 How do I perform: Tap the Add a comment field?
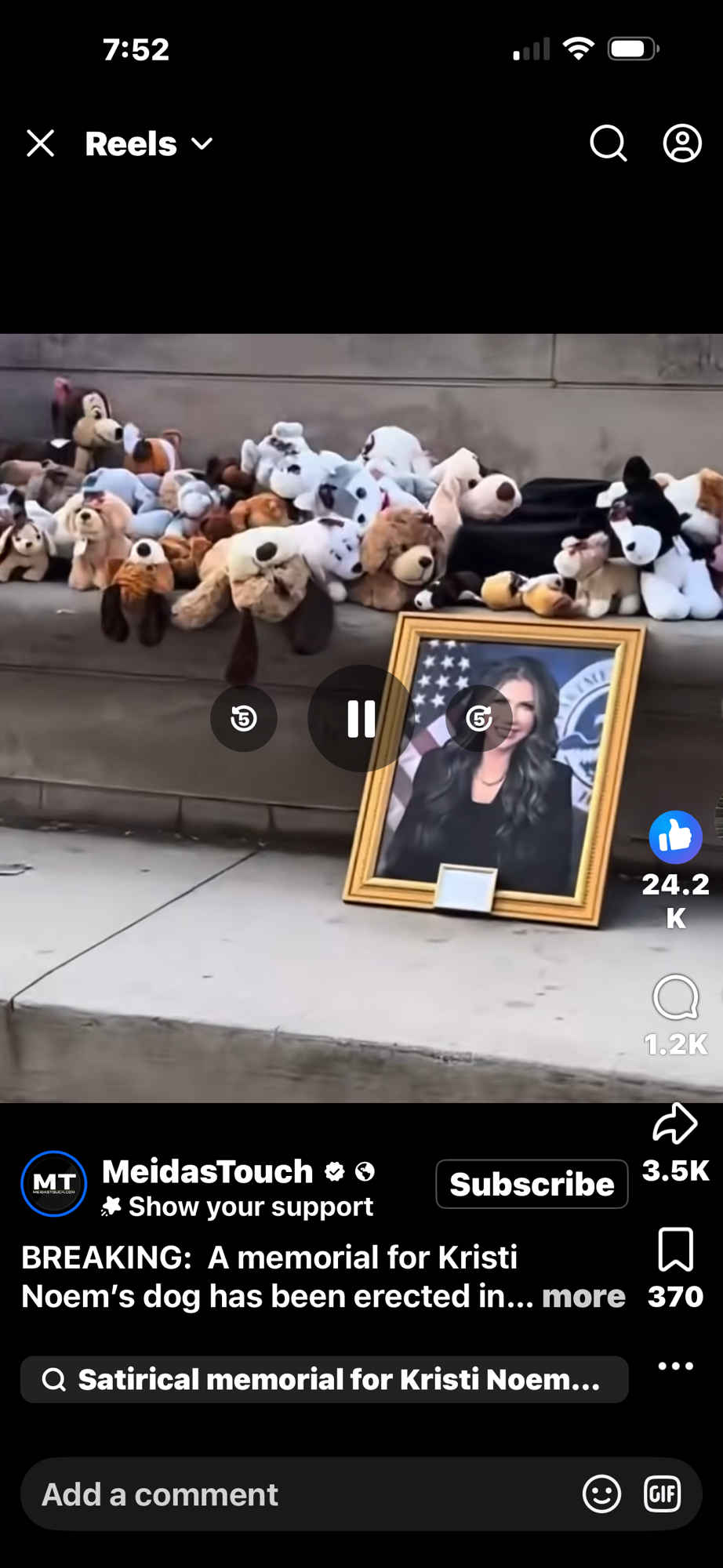click(298, 1494)
